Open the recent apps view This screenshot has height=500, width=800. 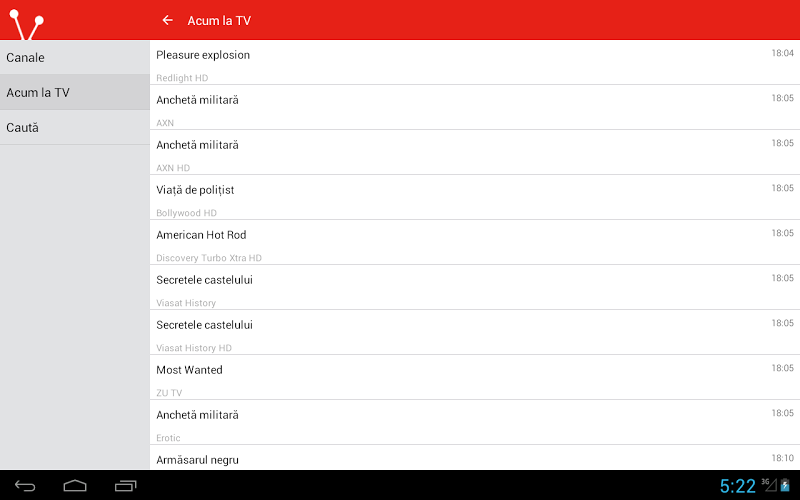point(126,486)
